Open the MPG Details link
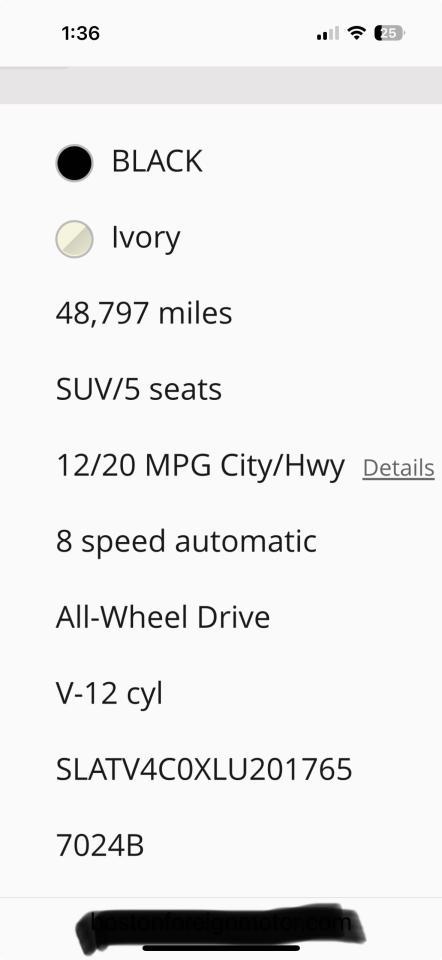 coord(399,468)
